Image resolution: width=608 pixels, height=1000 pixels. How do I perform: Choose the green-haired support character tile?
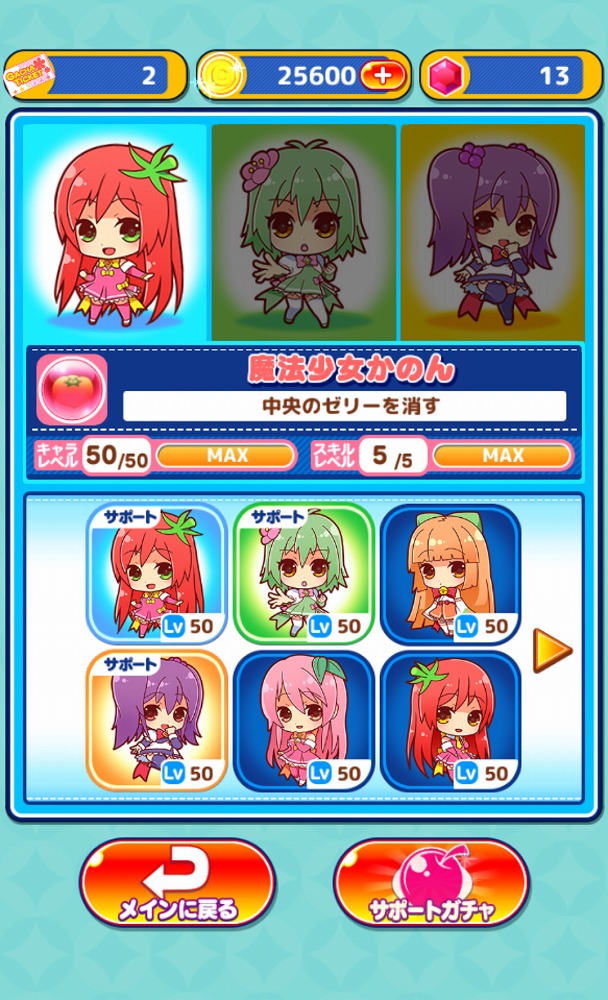point(303,573)
